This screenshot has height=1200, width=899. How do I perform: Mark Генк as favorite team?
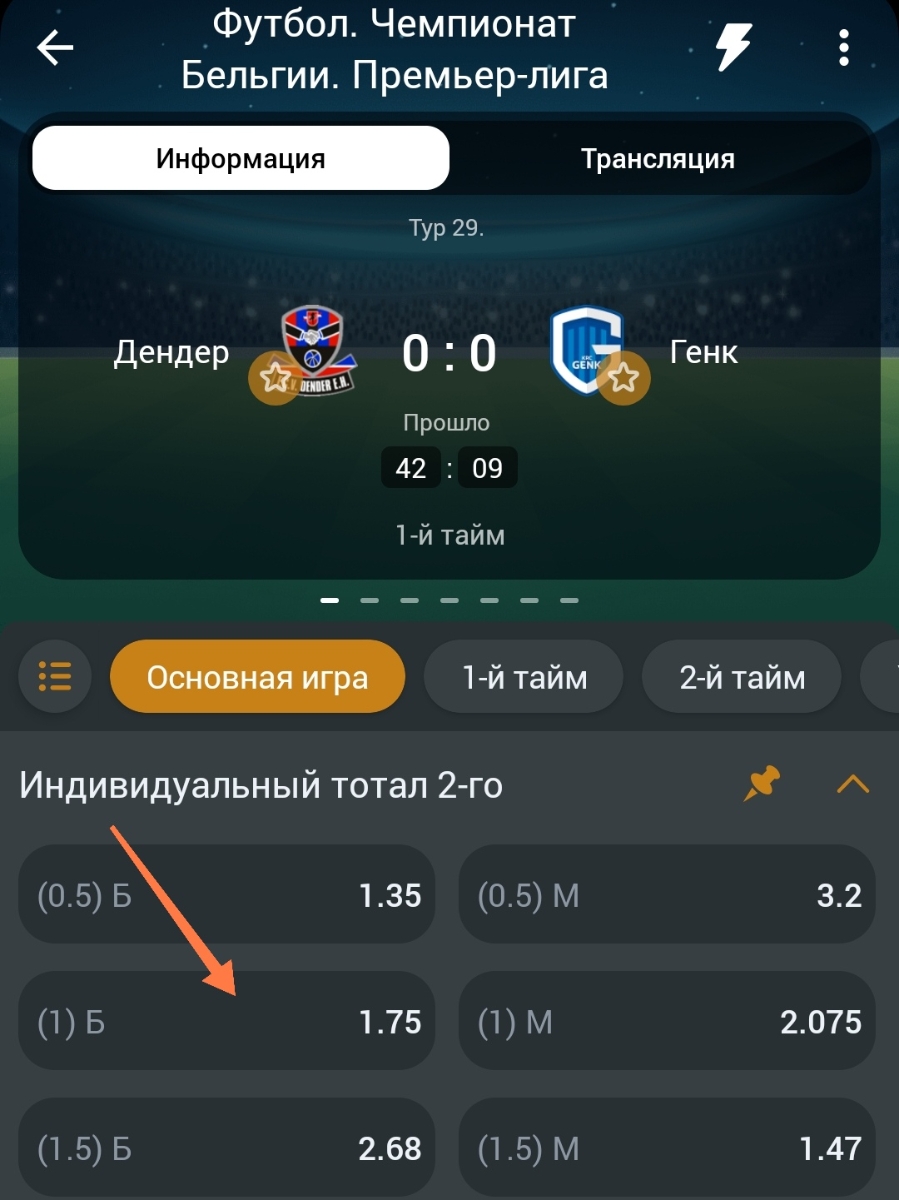pyautogui.click(x=624, y=378)
